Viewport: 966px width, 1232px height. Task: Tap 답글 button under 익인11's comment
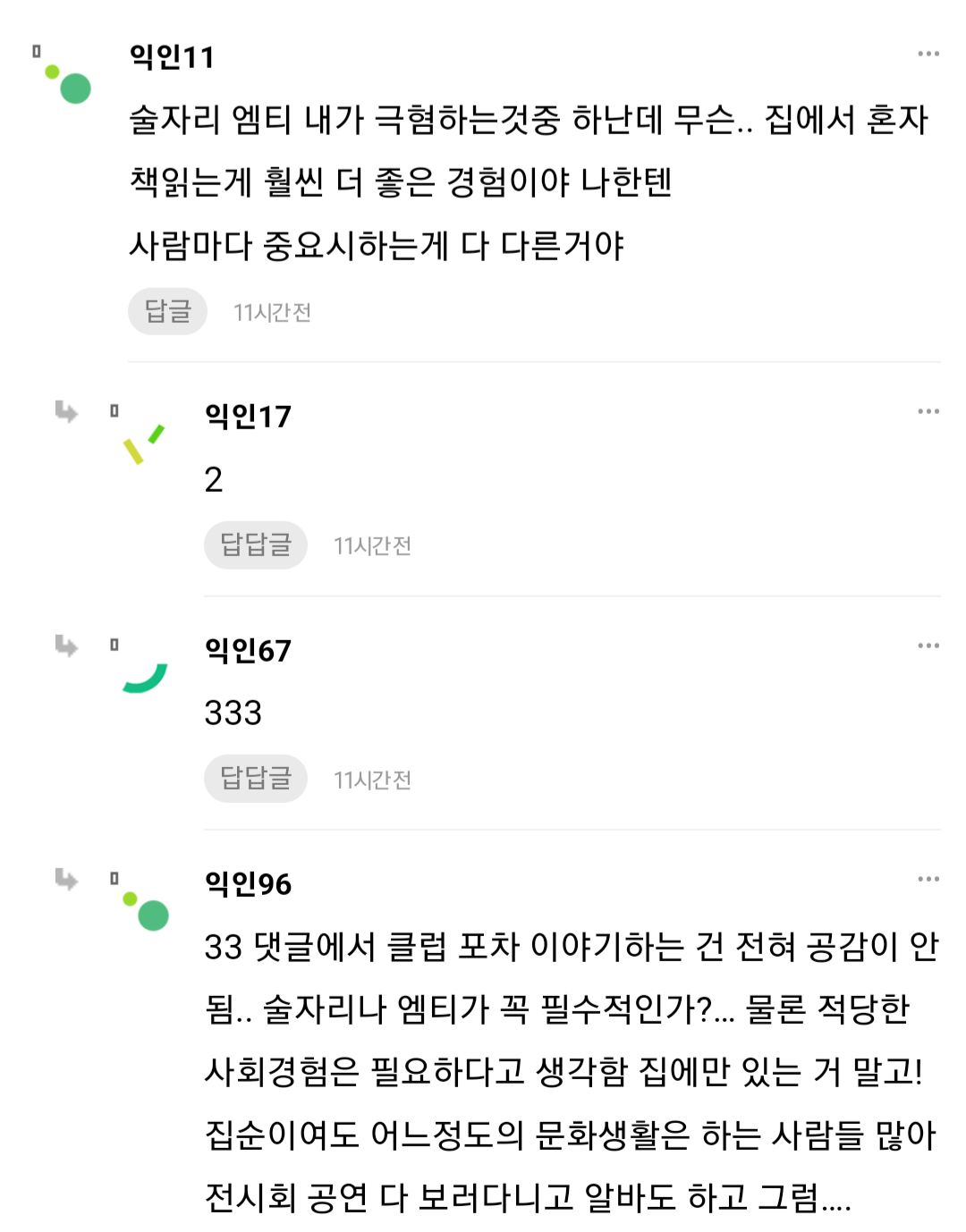(168, 311)
